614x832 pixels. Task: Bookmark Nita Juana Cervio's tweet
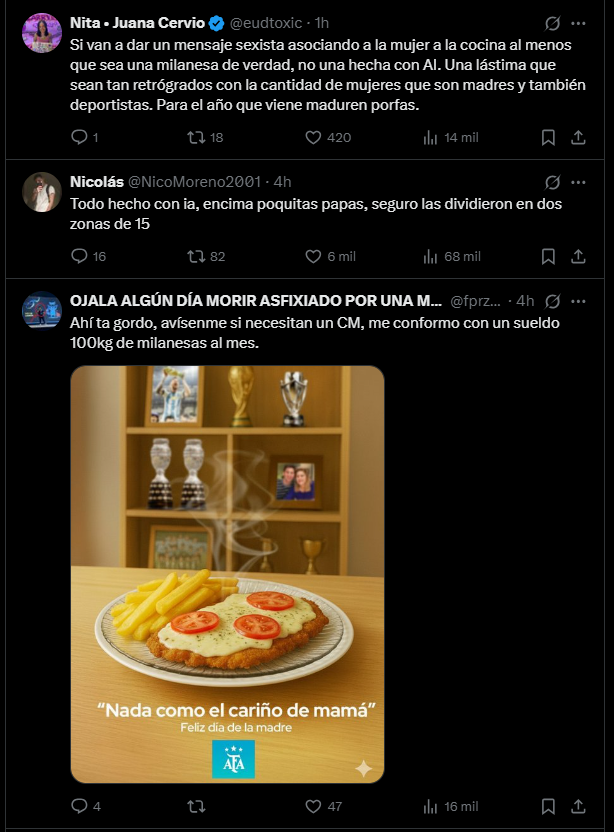point(548,137)
